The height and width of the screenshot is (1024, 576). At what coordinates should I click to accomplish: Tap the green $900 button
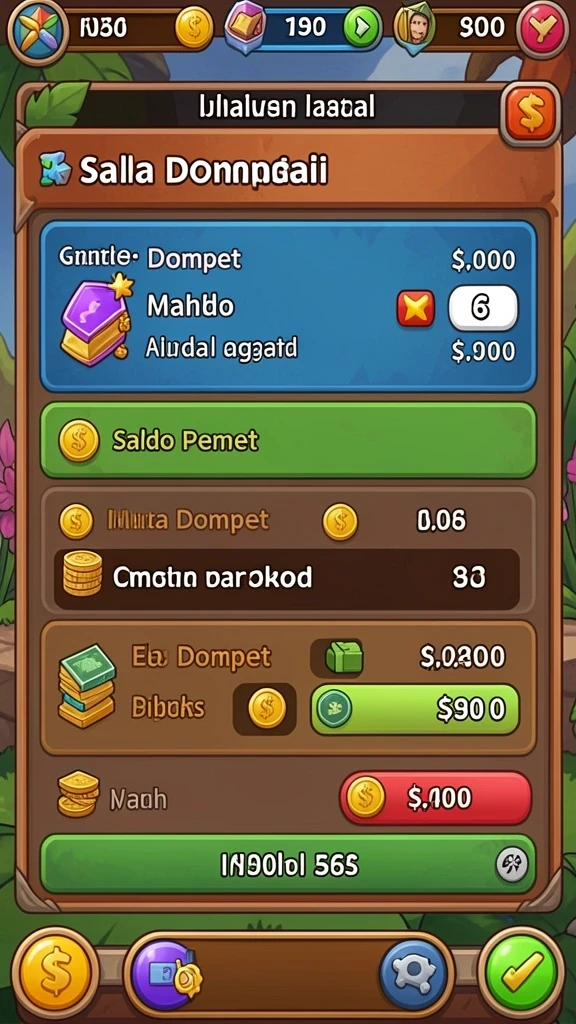click(415, 709)
